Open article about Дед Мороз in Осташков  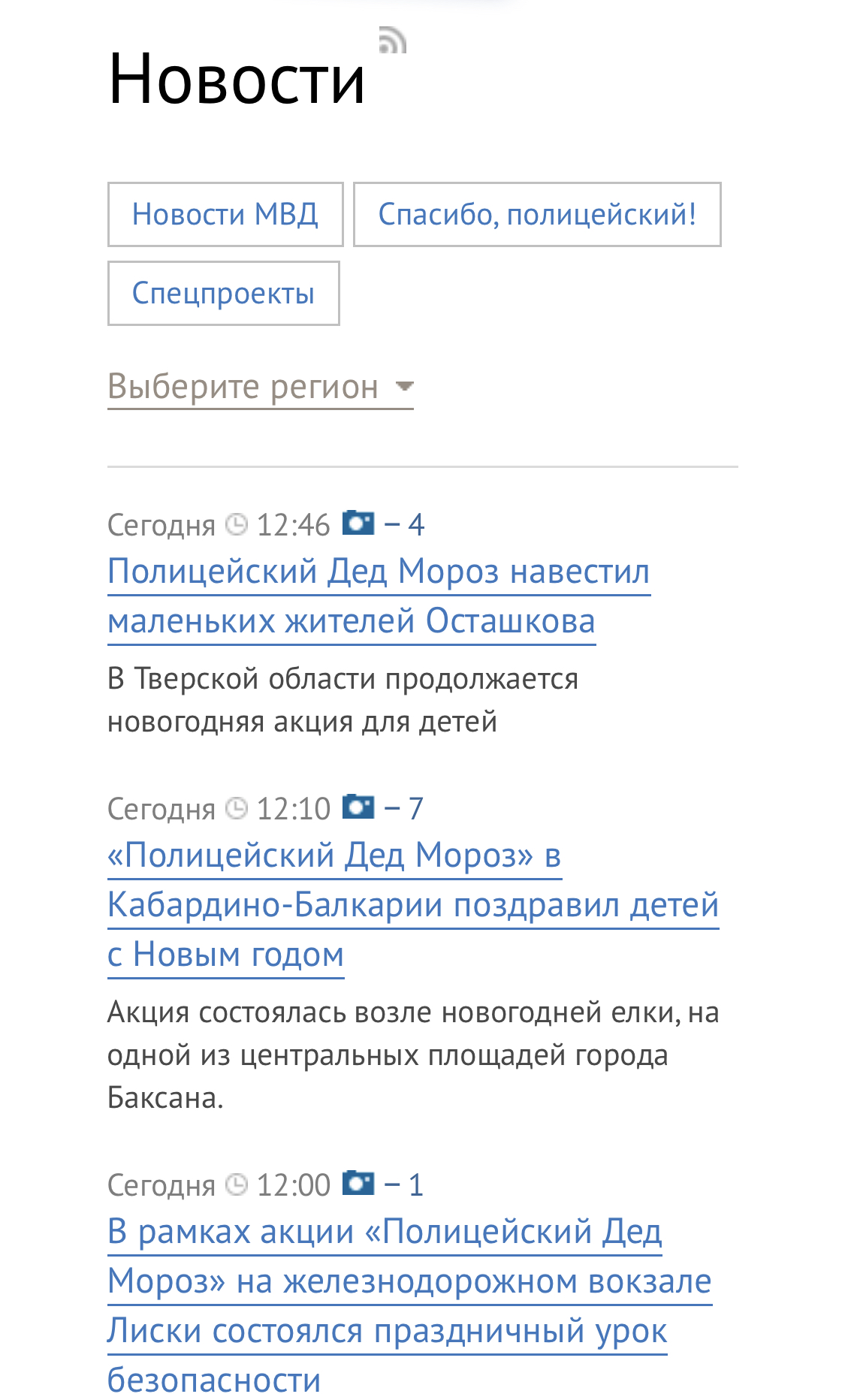(378, 596)
